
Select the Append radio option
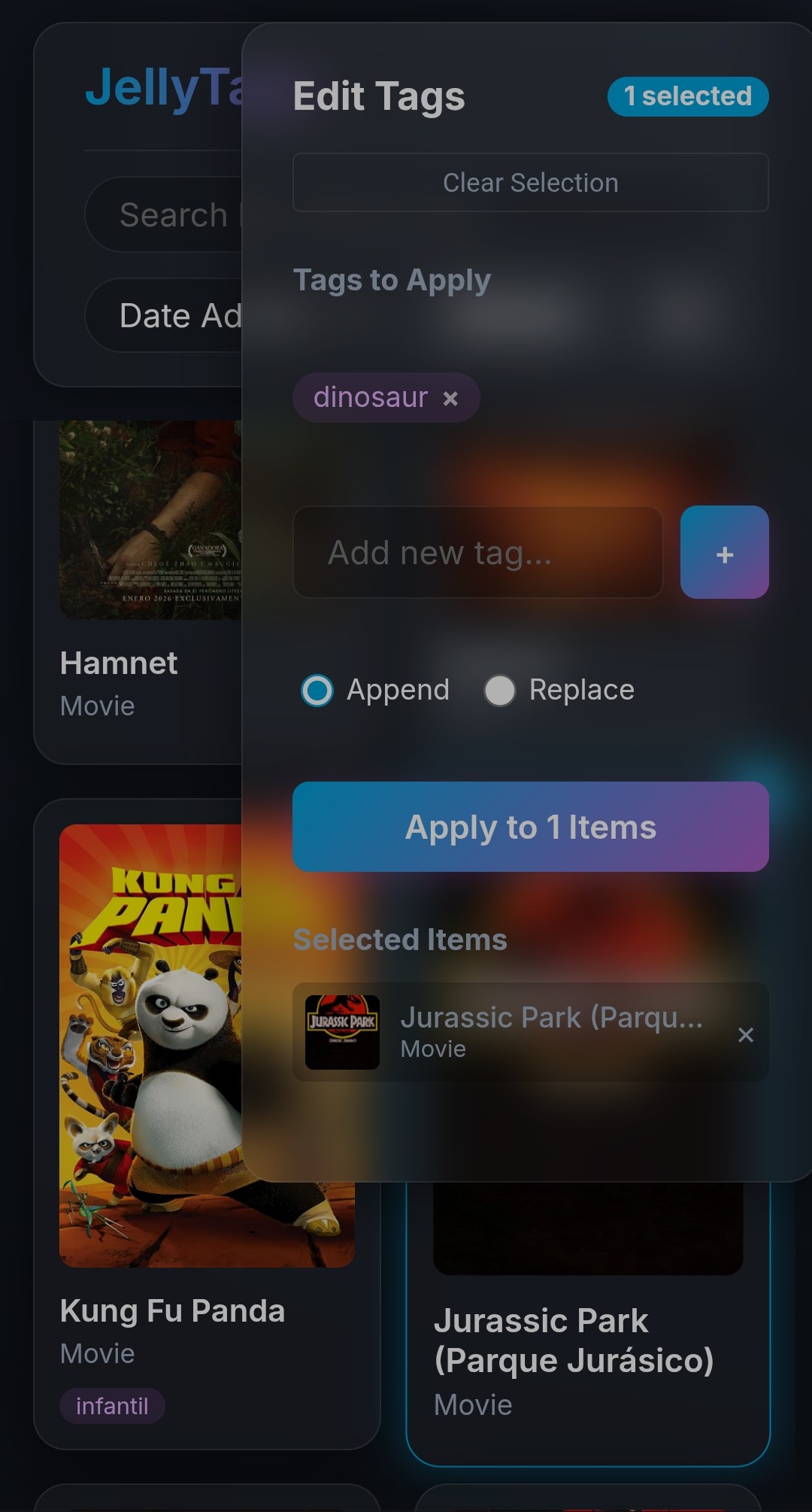[317, 691]
